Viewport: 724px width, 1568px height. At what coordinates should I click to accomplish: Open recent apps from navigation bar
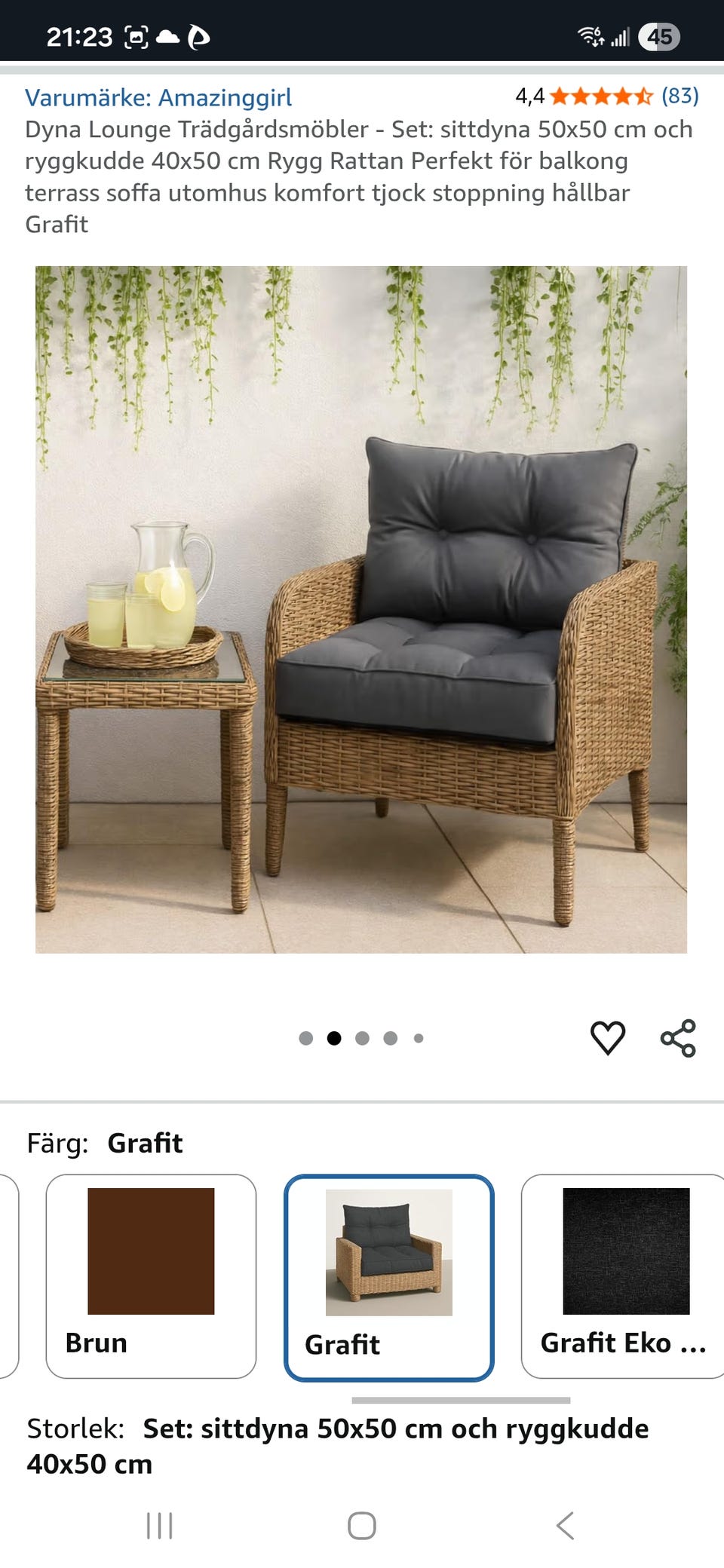coord(159,1525)
